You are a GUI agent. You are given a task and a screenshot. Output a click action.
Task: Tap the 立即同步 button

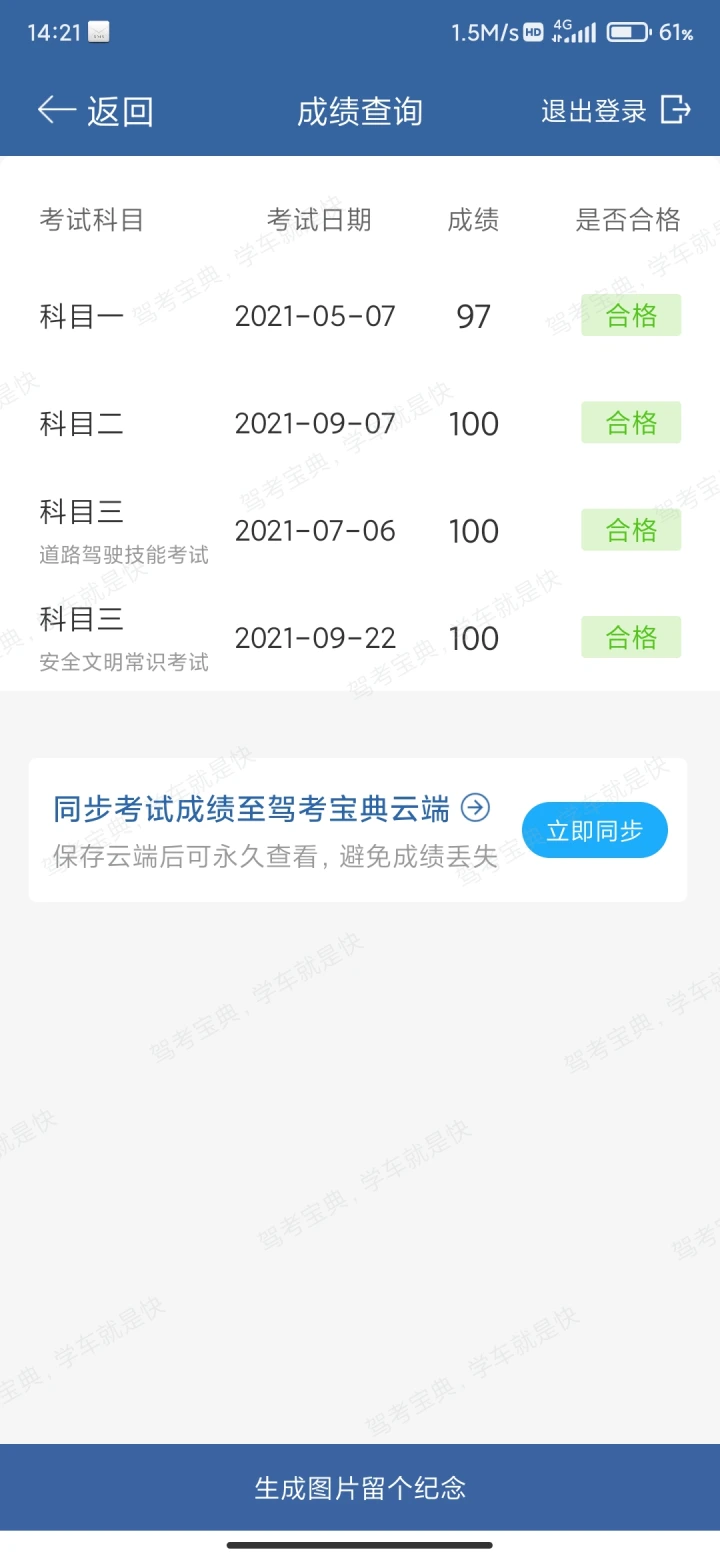[594, 830]
